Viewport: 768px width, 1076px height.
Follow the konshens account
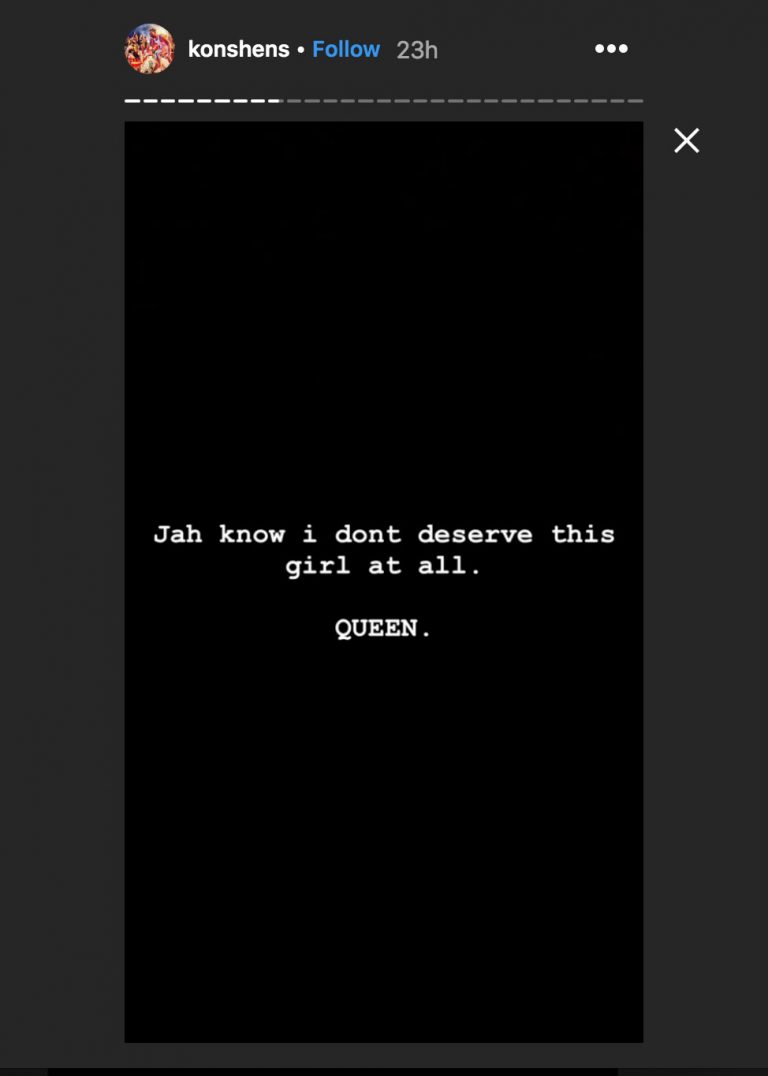pyautogui.click(x=346, y=49)
